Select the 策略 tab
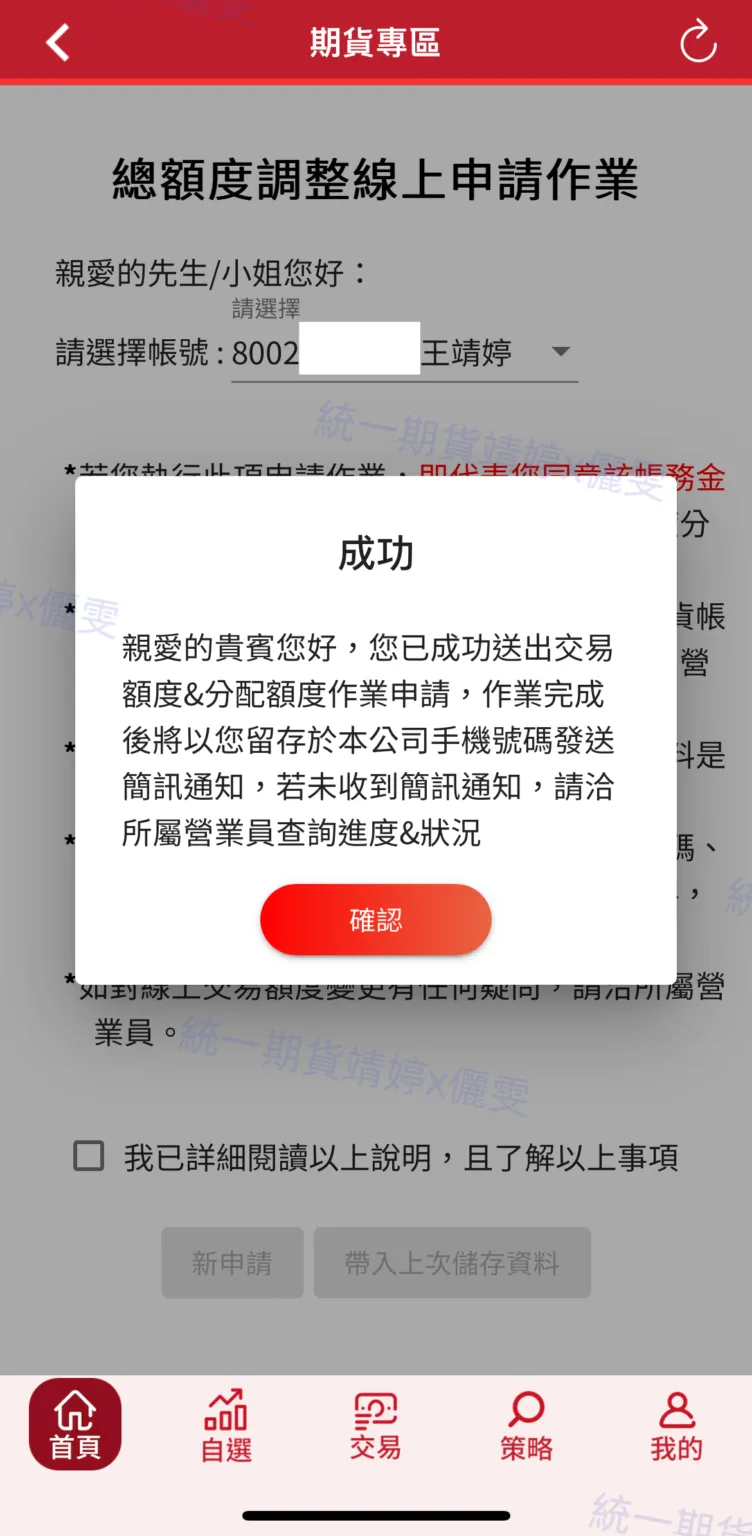The height and width of the screenshot is (1536, 752). pyautogui.click(x=526, y=1425)
